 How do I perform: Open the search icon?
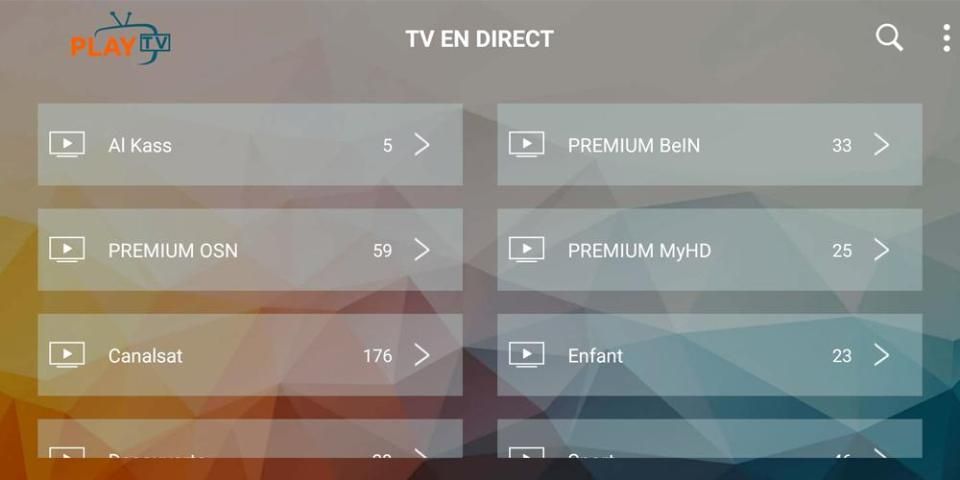click(889, 38)
